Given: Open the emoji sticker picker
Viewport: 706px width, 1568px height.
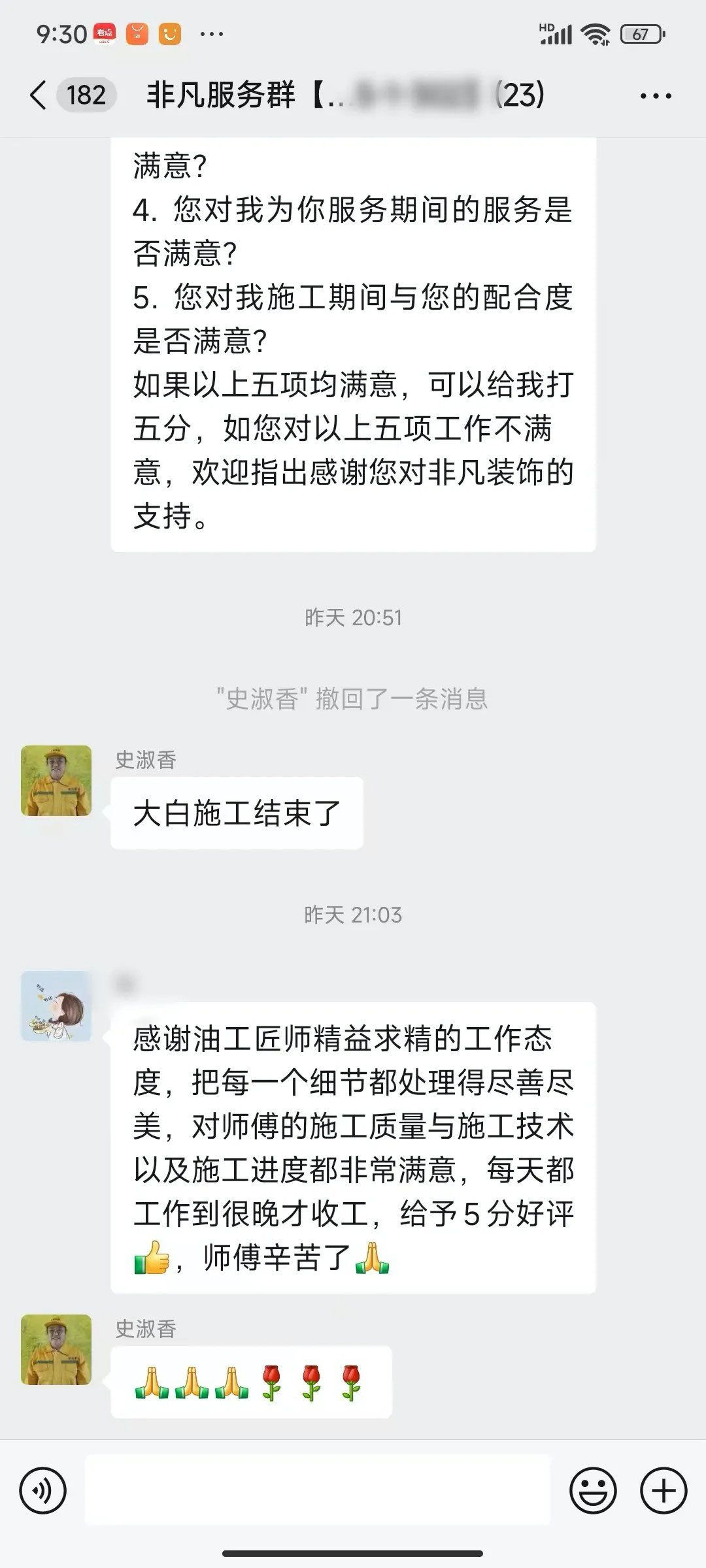Looking at the screenshot, I should point(593,1491).
